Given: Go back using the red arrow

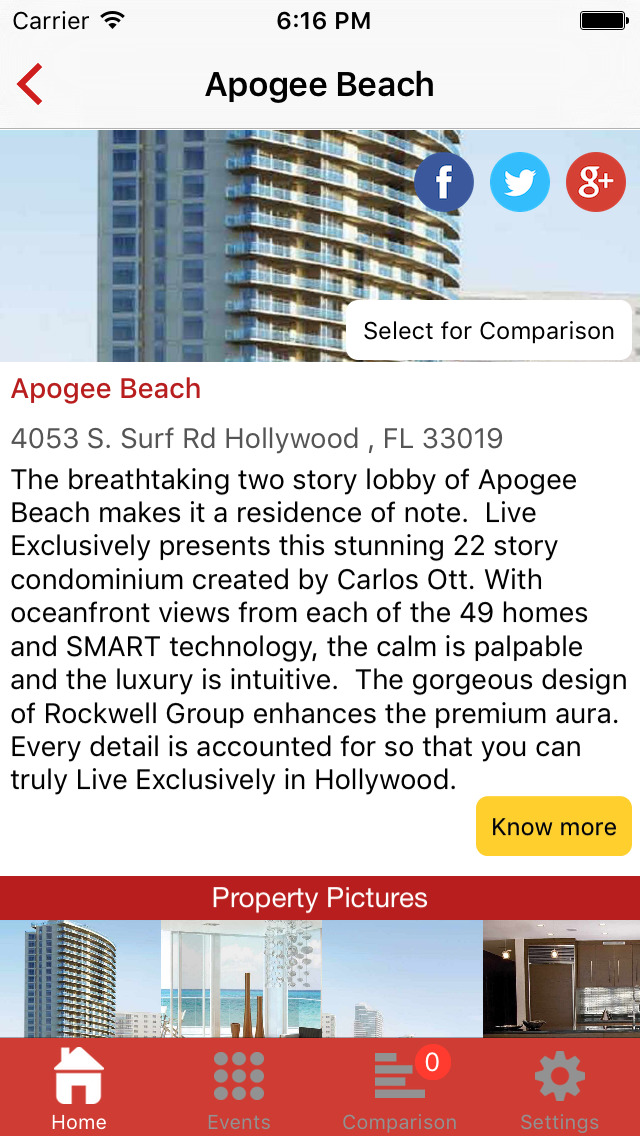Looking at the screenshot, I should (x=30, y=85).
